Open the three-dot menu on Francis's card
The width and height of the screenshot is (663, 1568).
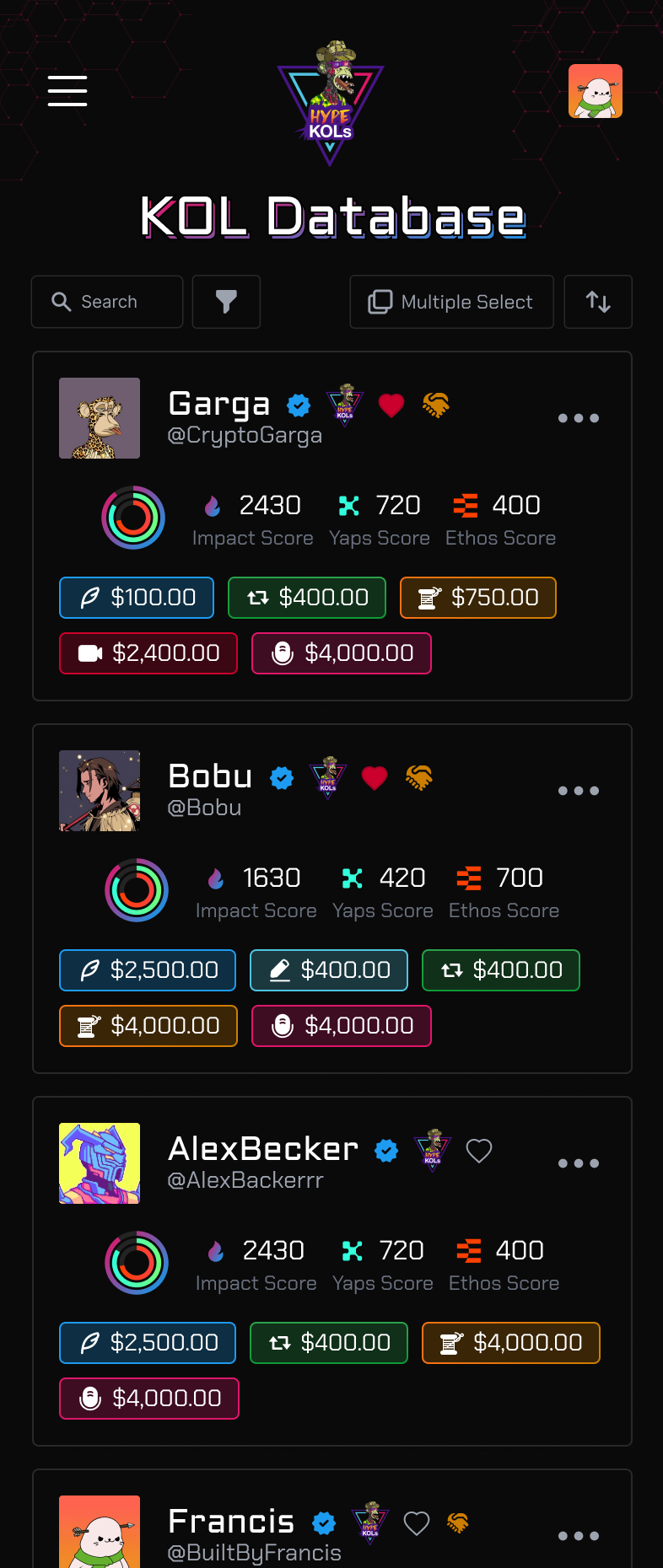tap(579, 1536)
